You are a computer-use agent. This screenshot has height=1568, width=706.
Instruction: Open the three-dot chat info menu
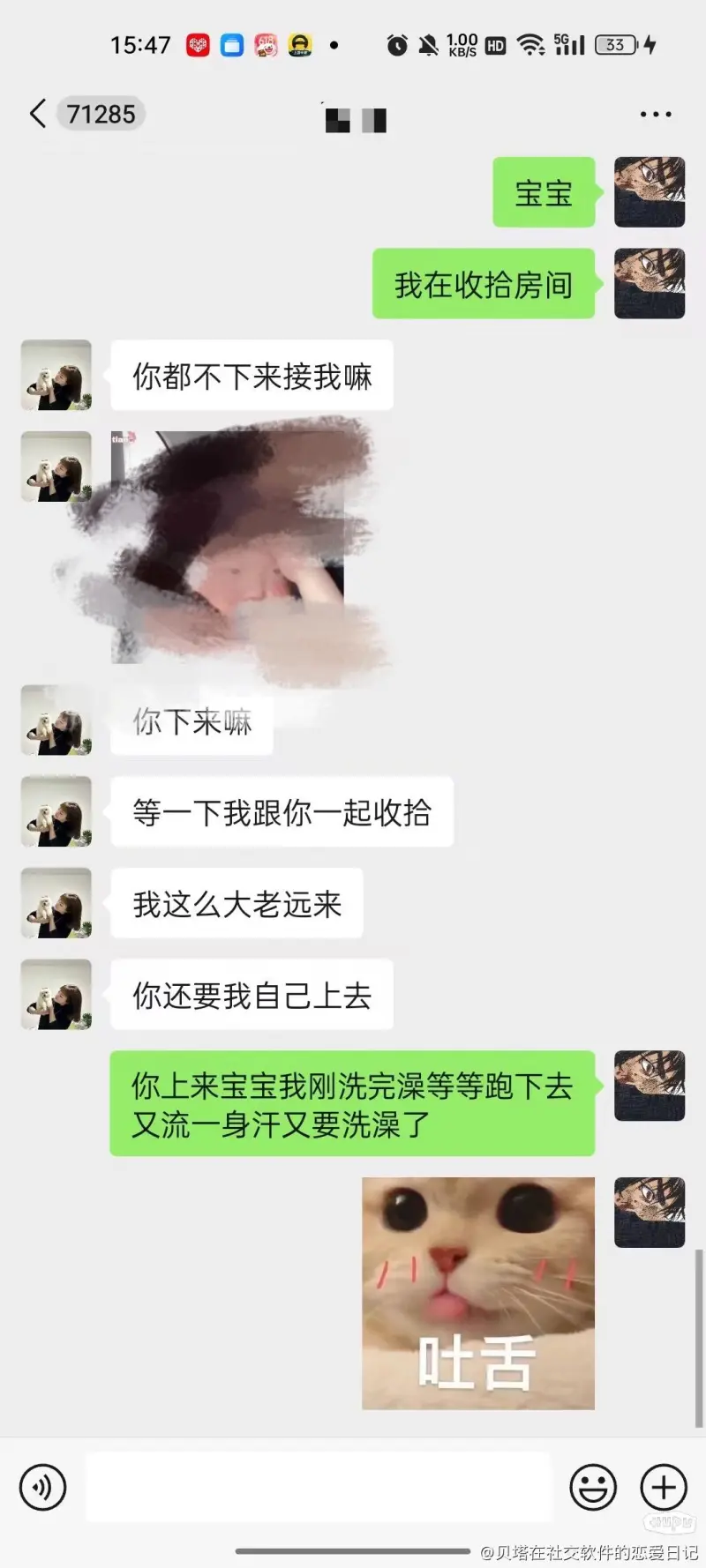coord(655,115)
